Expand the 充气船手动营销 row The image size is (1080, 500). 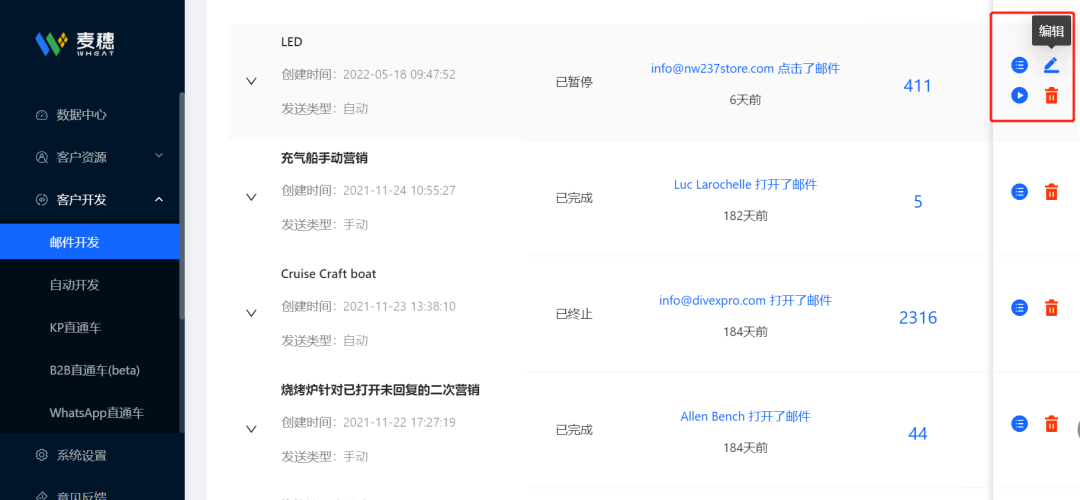251,197
